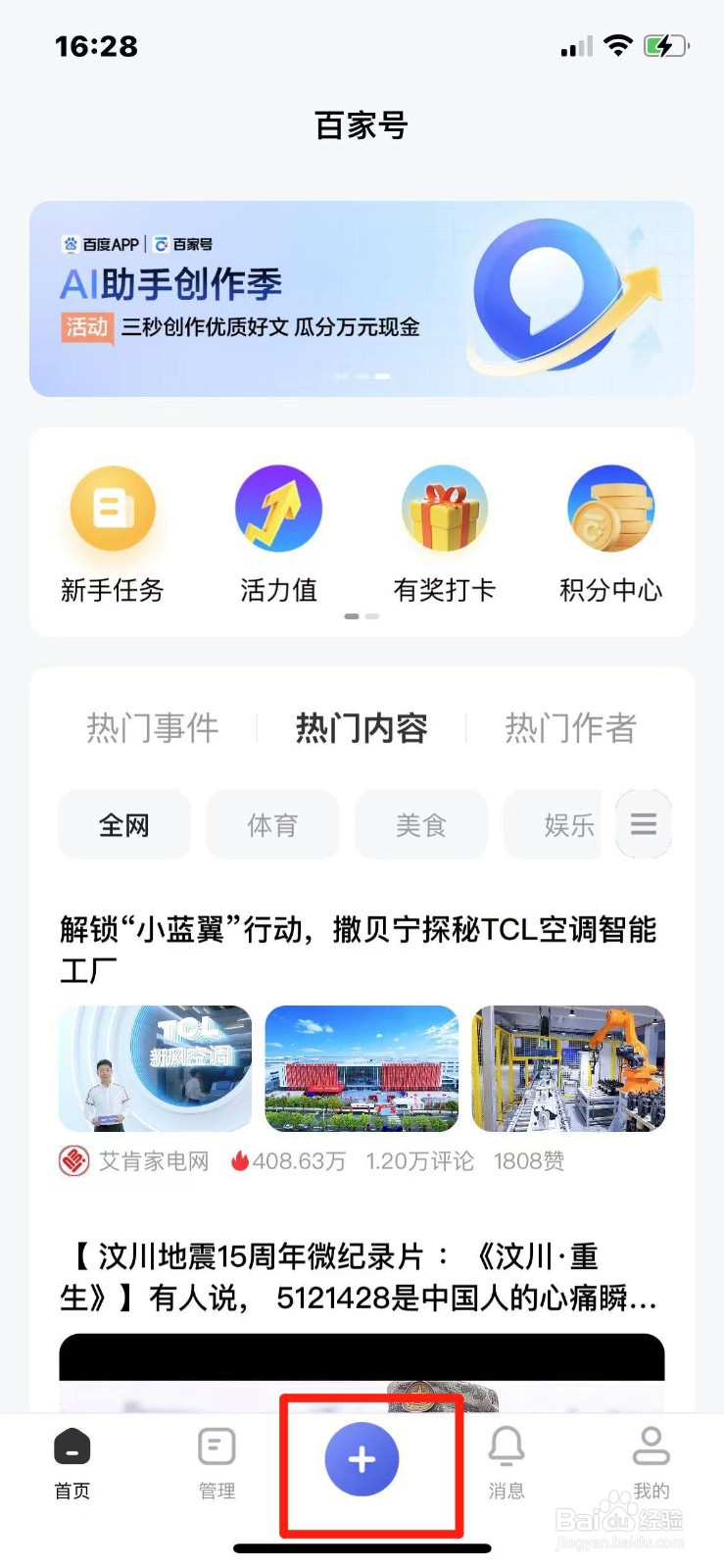Select the 全网 filter chip
This screenshot has width=724, height=1568.
click(x=123, y=824)
